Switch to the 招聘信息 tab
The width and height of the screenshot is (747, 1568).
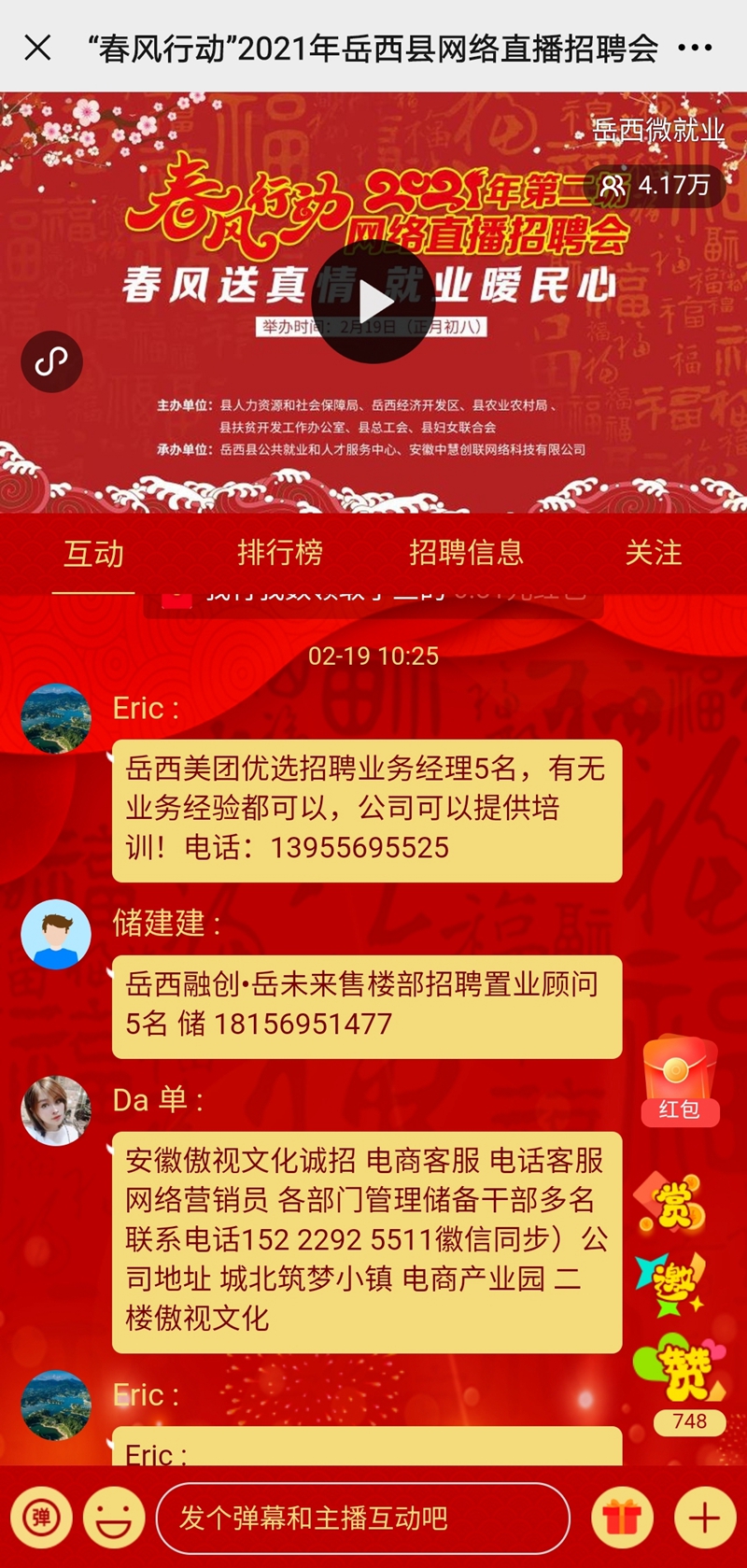pos(466,552)
